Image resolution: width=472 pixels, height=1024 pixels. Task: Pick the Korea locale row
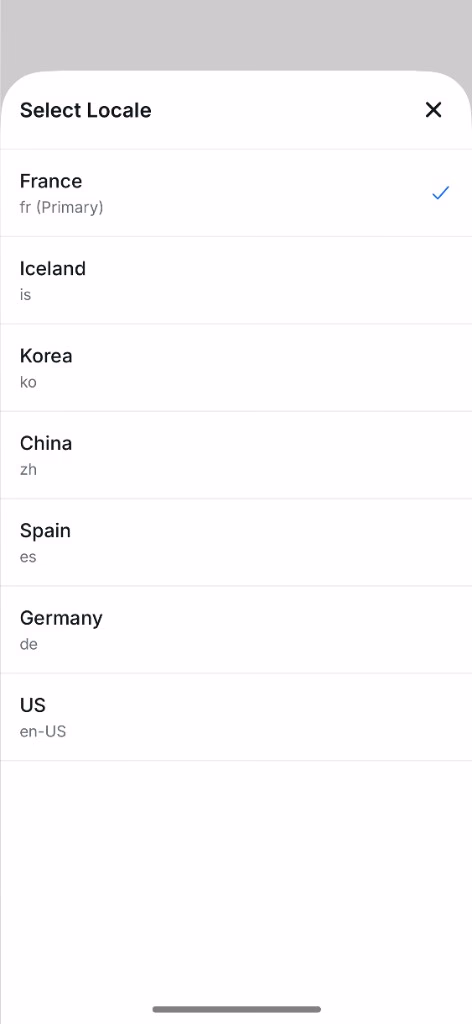tap(236, 368)
